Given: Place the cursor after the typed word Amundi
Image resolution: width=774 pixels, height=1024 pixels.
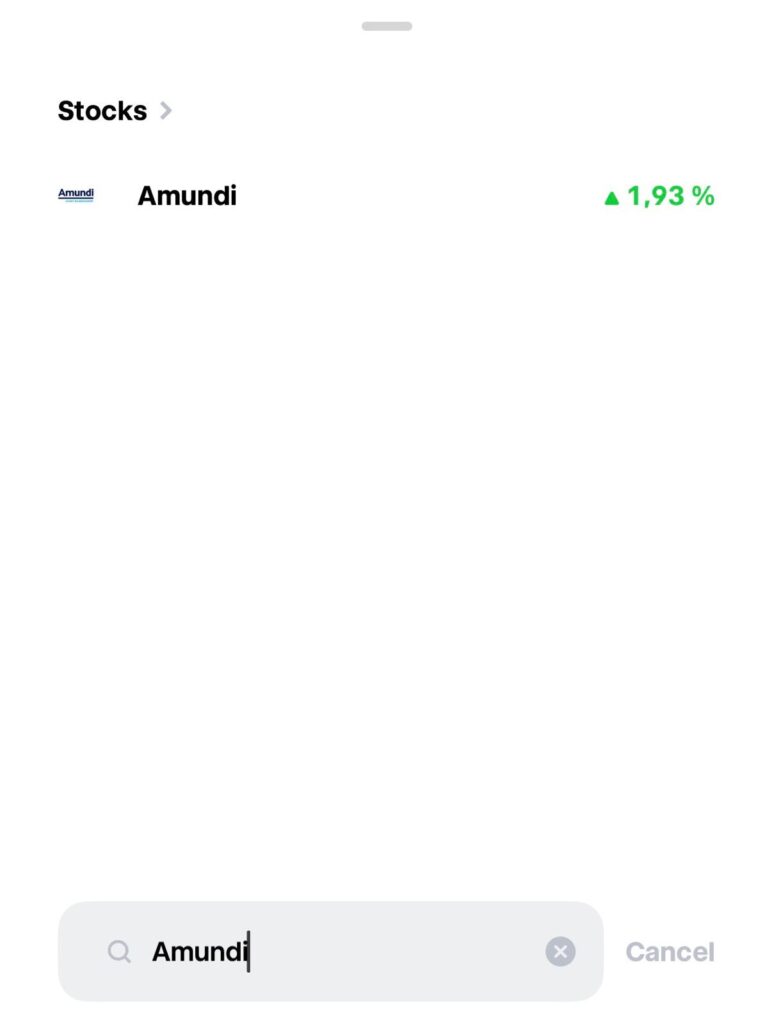Looking at the screenshot, I should (x=248, y=951).
